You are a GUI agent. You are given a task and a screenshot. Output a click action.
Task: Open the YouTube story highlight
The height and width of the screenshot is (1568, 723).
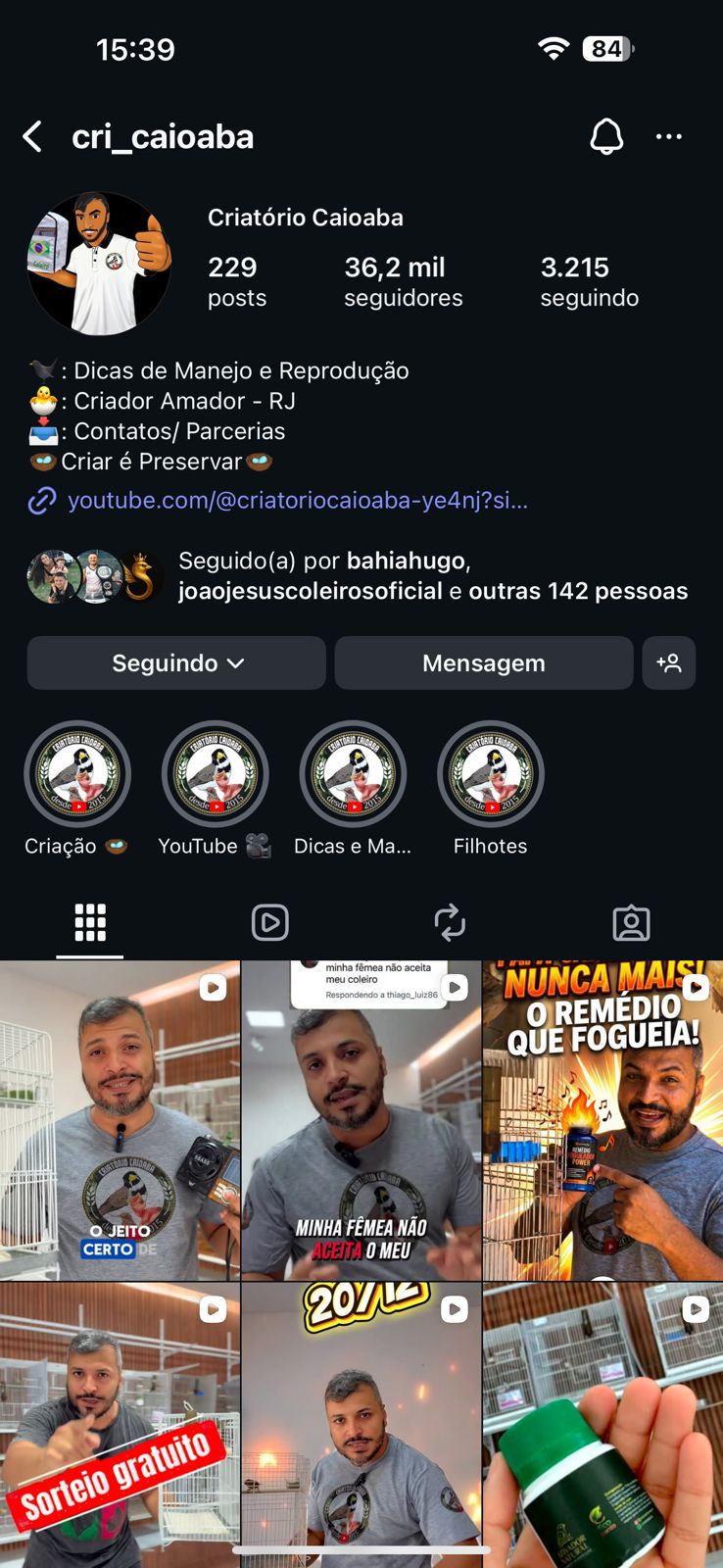[x=215, y=775]
